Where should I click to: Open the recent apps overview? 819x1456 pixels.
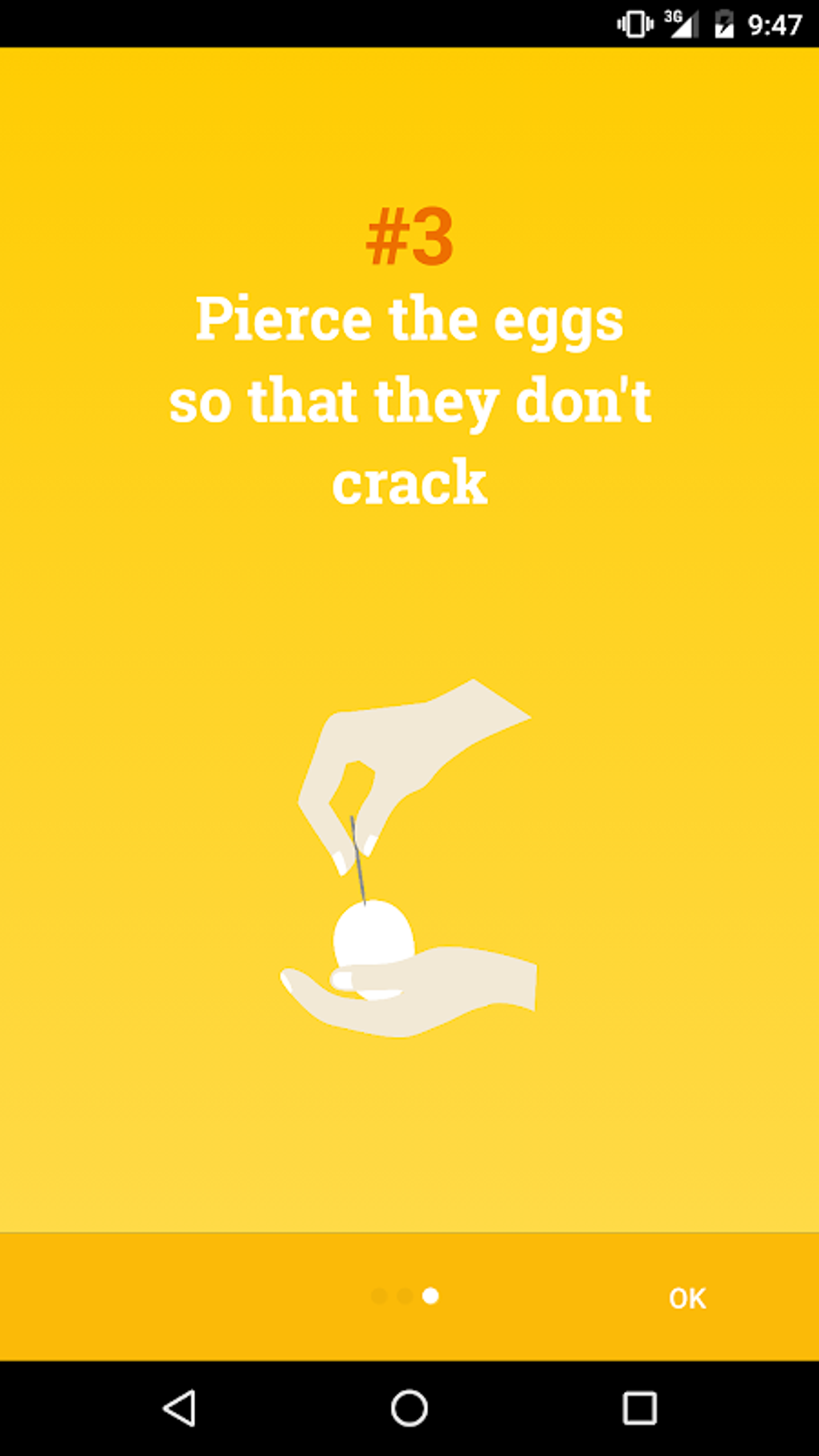click(639, 1408)
